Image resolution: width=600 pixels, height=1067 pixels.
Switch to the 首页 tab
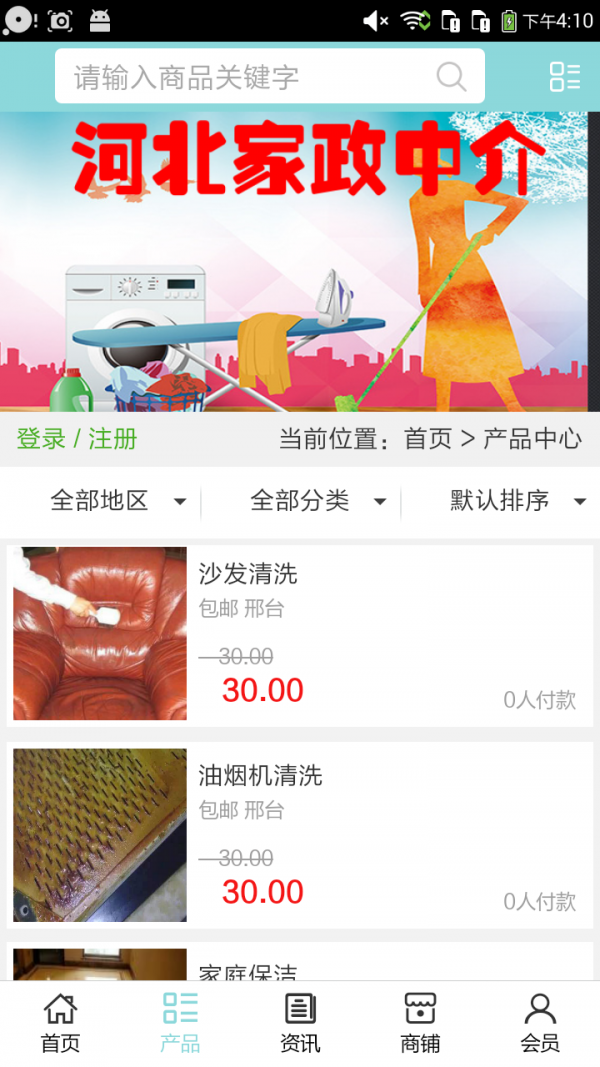[60, 1022]
